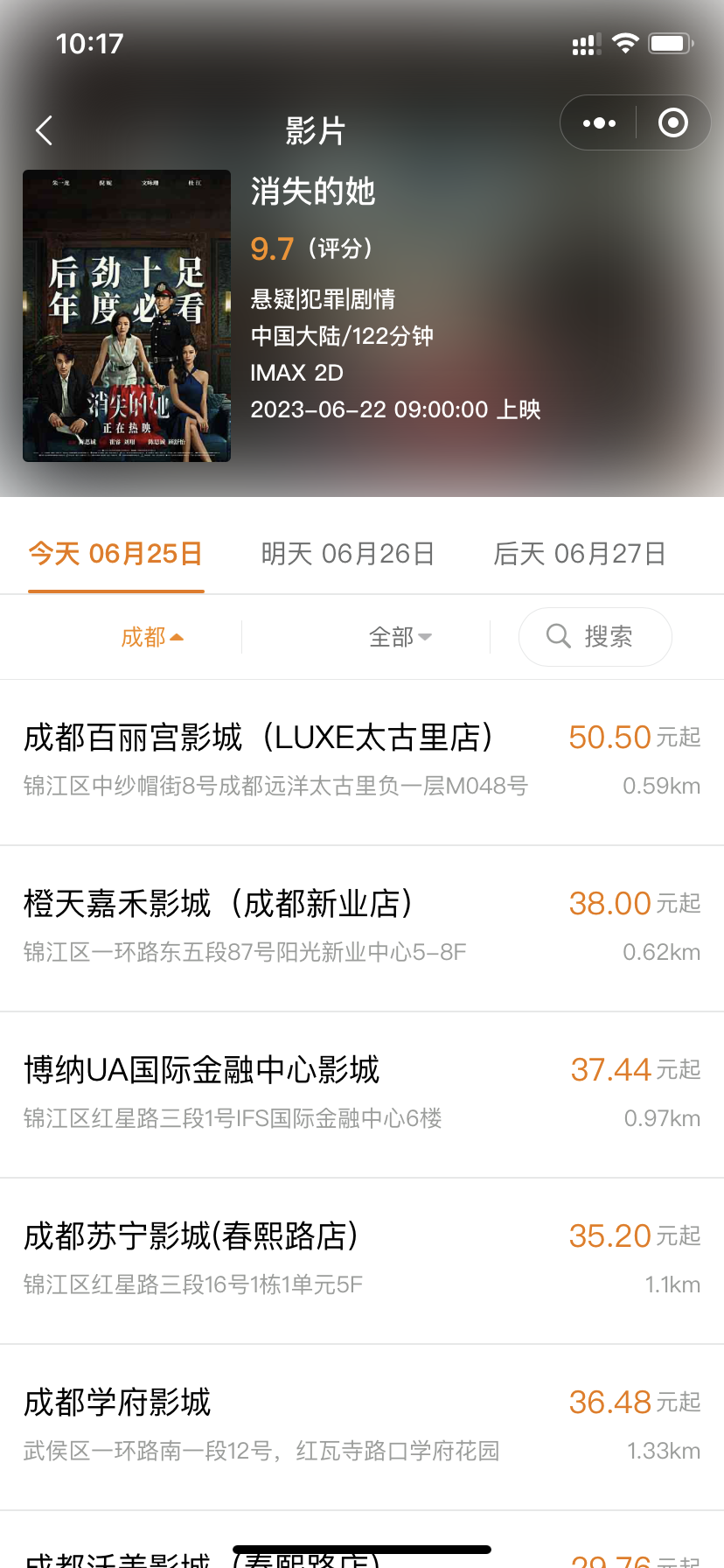Expand the 全部 district filter
The height and width of the screenshot is (1568, 724).
point(400,637)
